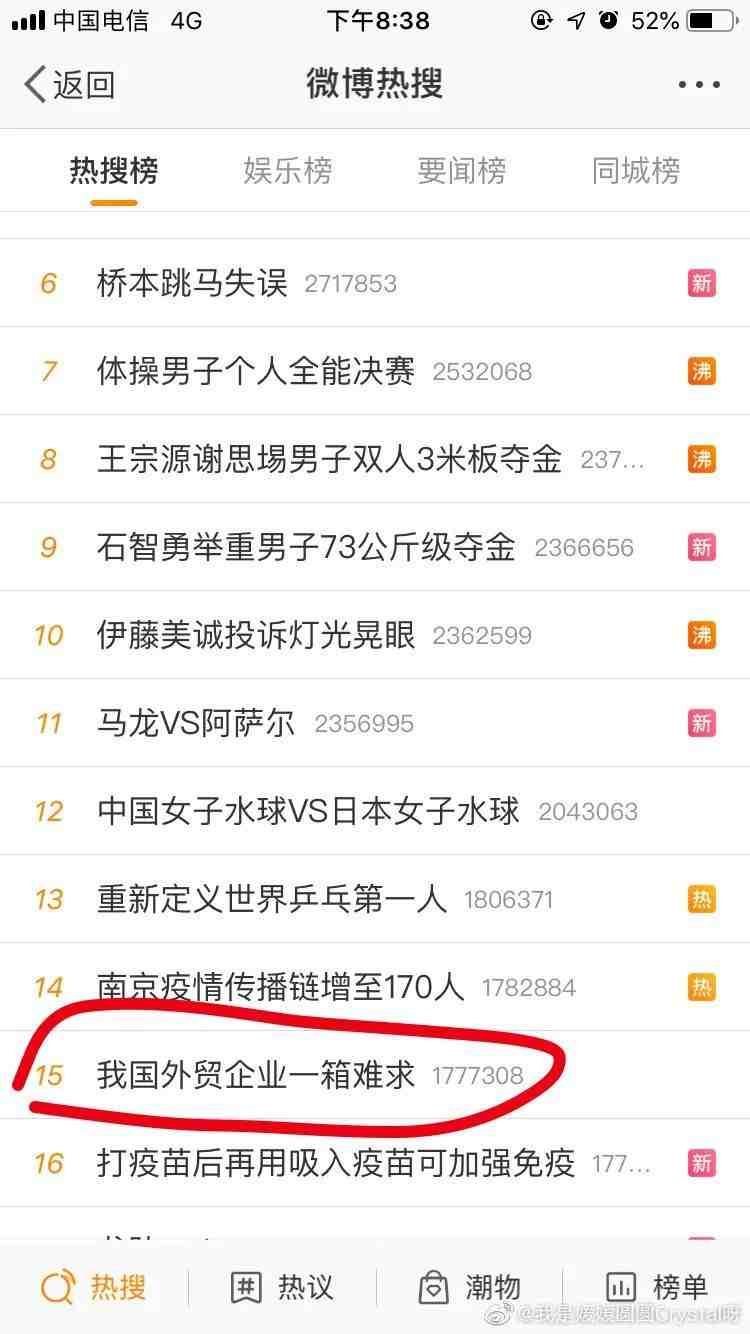
Task: Open topic 体操男子个人全能决赛
Action: (x=256, y=371)
